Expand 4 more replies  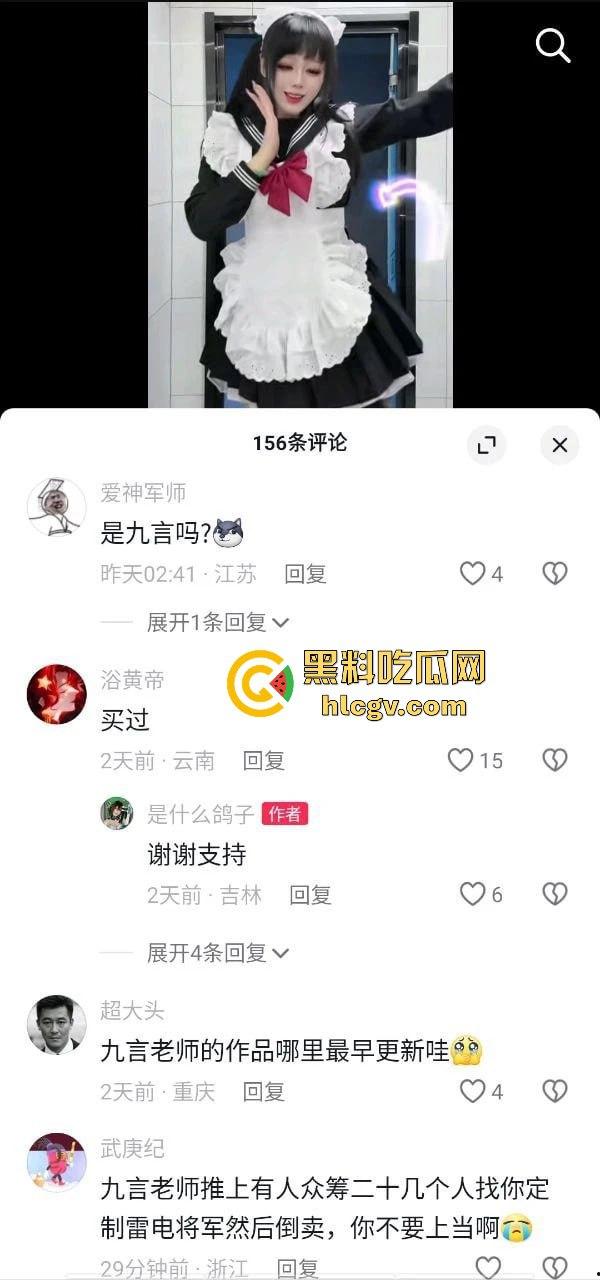click(217, 953)
